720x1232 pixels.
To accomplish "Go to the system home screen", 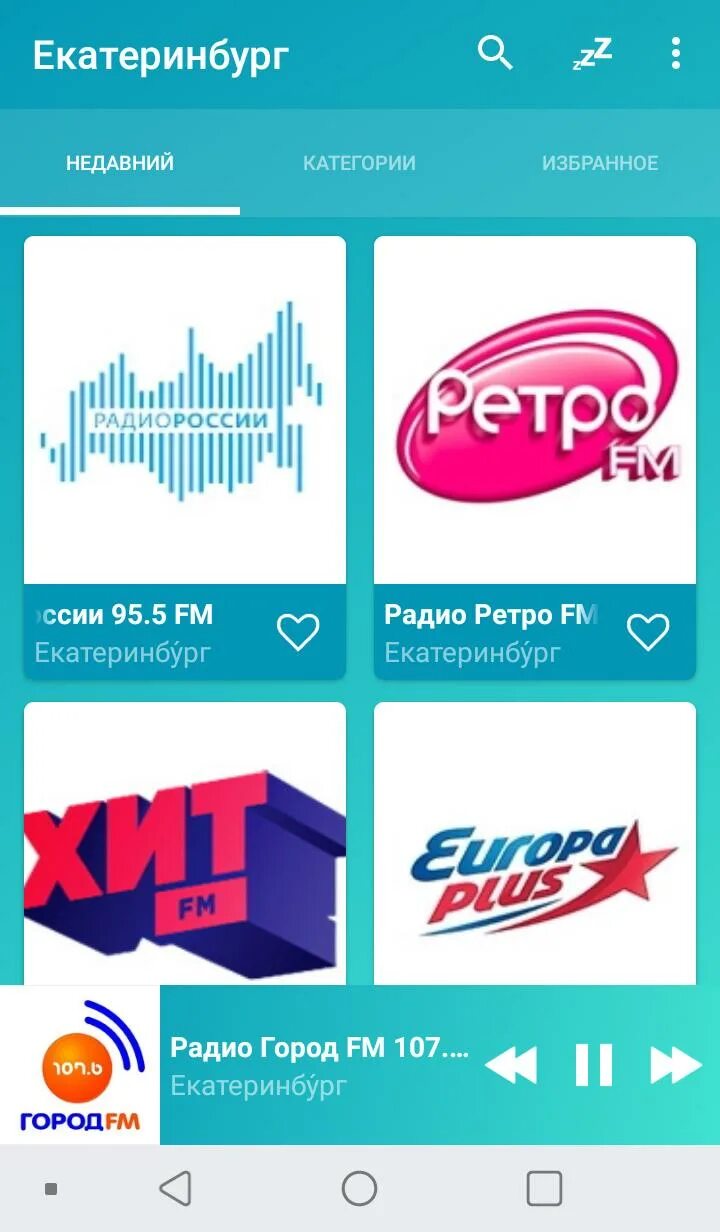I will pos(360,1189).
